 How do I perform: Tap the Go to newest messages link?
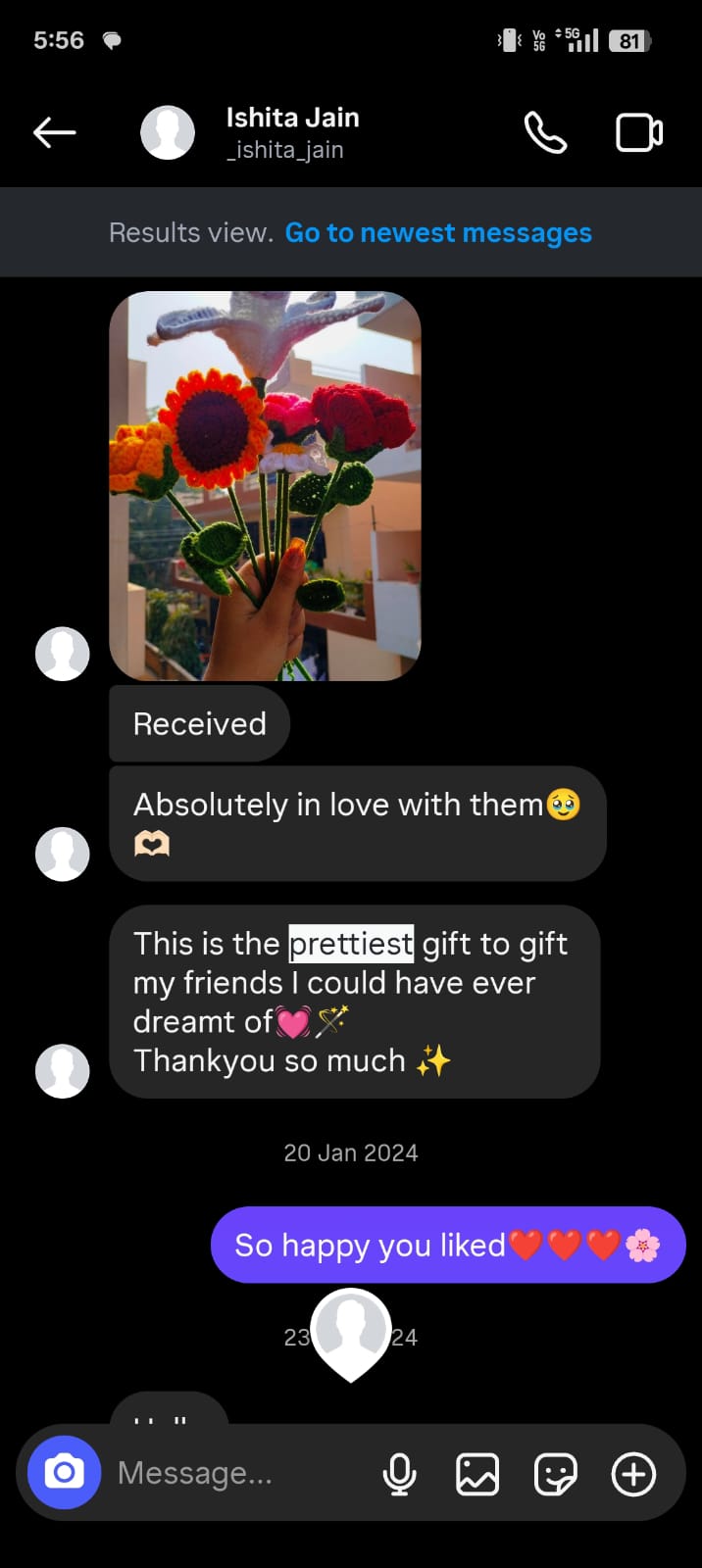pyautogui.click(x=438, y=233)
